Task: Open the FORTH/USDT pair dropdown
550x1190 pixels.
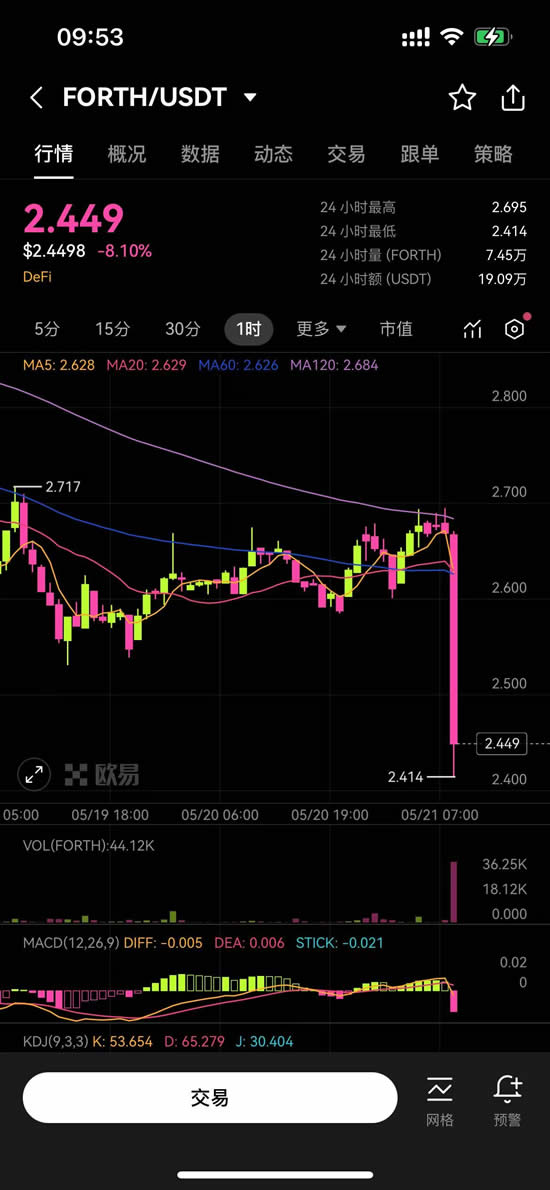Action: (x=250, y=97)
